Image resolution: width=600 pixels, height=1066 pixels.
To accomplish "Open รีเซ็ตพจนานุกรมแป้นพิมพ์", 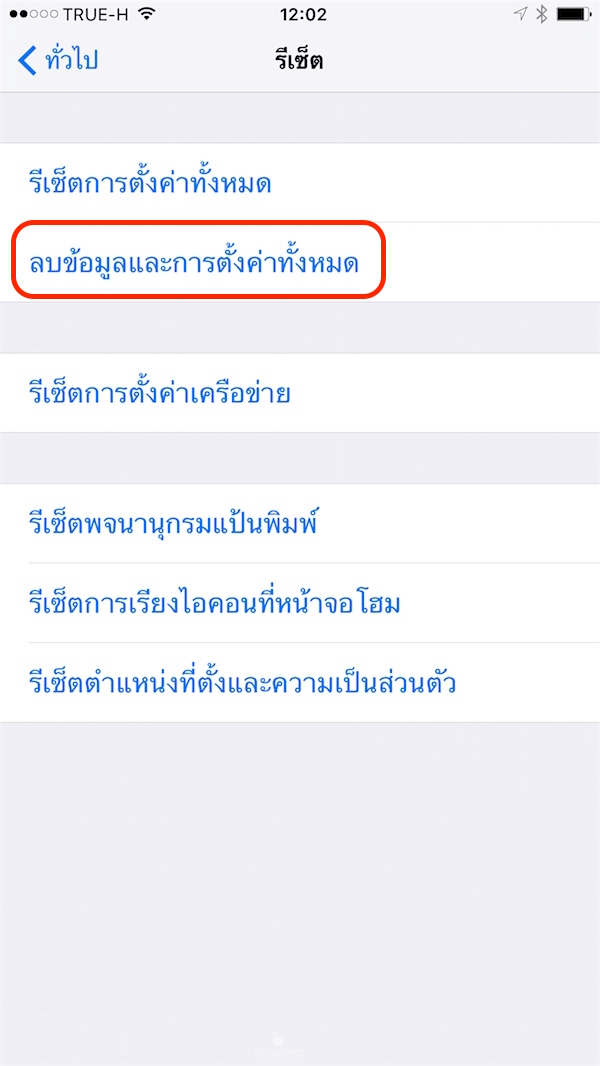I will tap(173, 523).
